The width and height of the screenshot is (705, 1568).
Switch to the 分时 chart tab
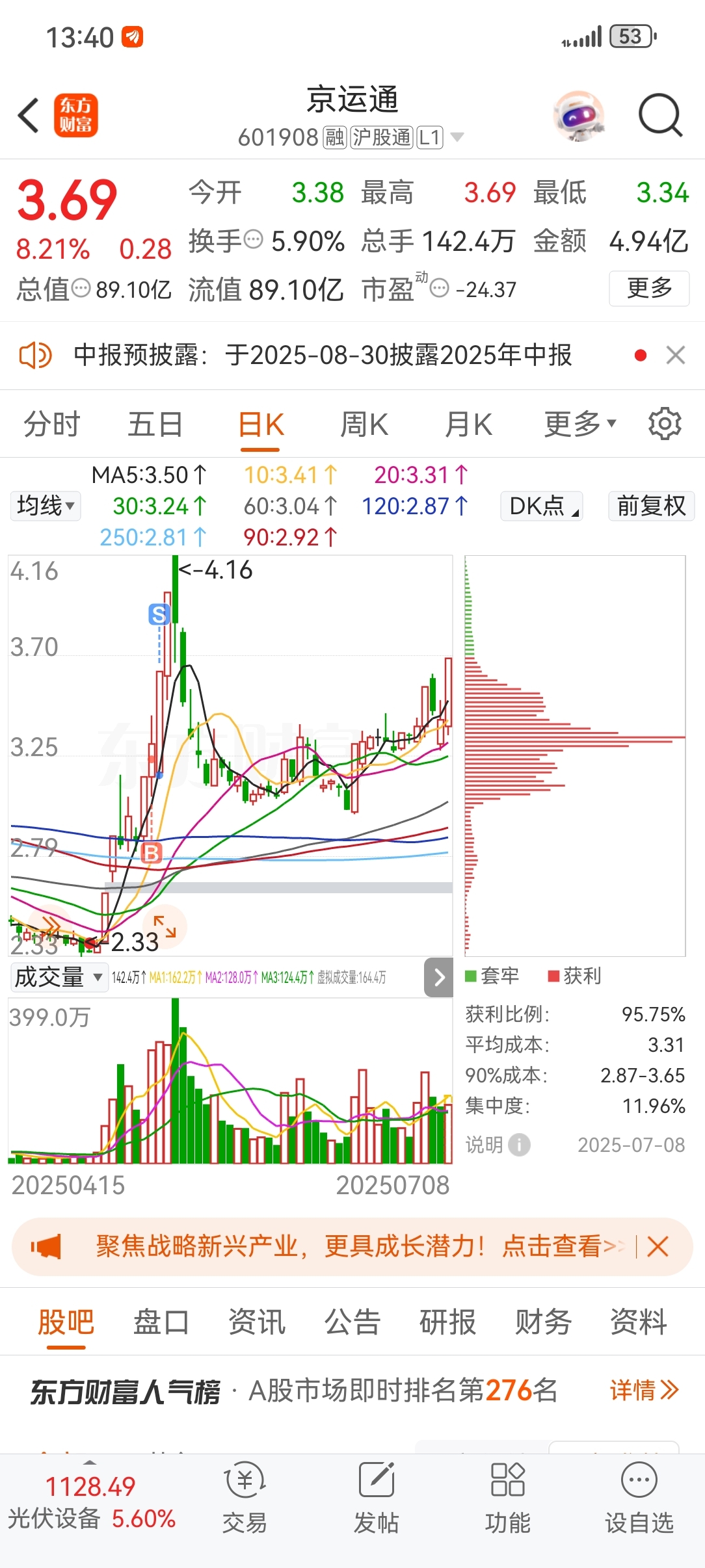(x=51, y=425)
